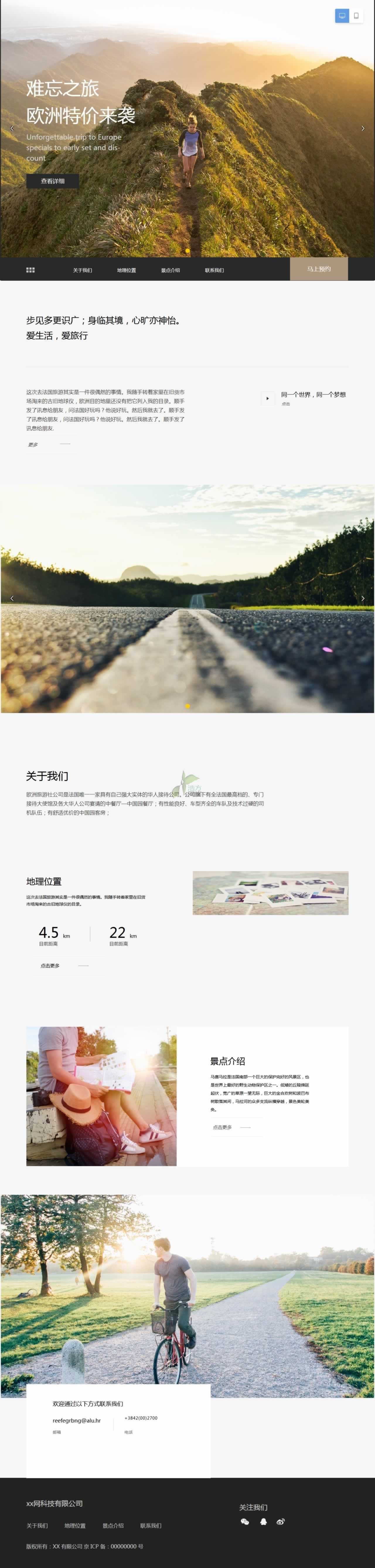
Task: Go to 关于我们 in the top nav bar
Action: [82, 270]
